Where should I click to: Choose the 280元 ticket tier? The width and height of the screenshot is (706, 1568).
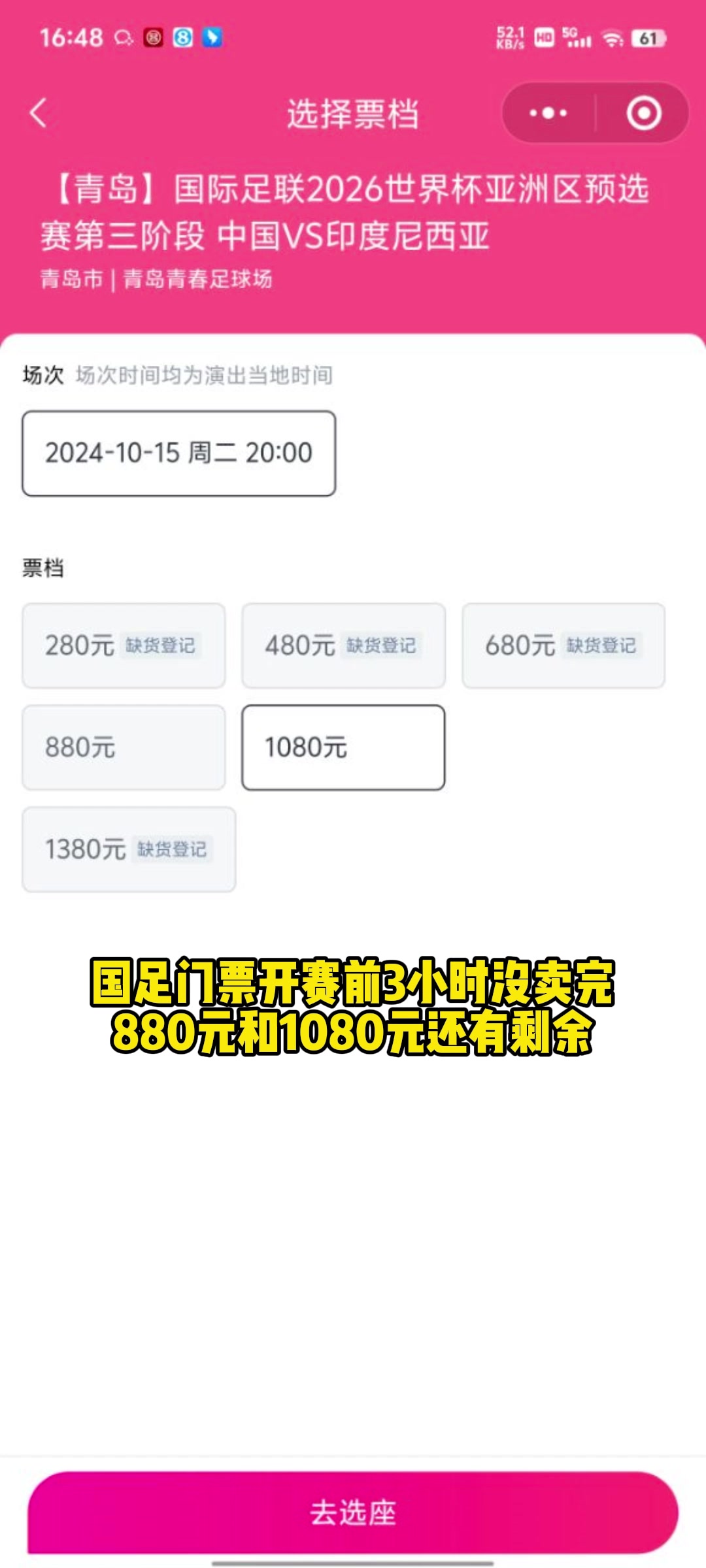(x=124, y=645)
